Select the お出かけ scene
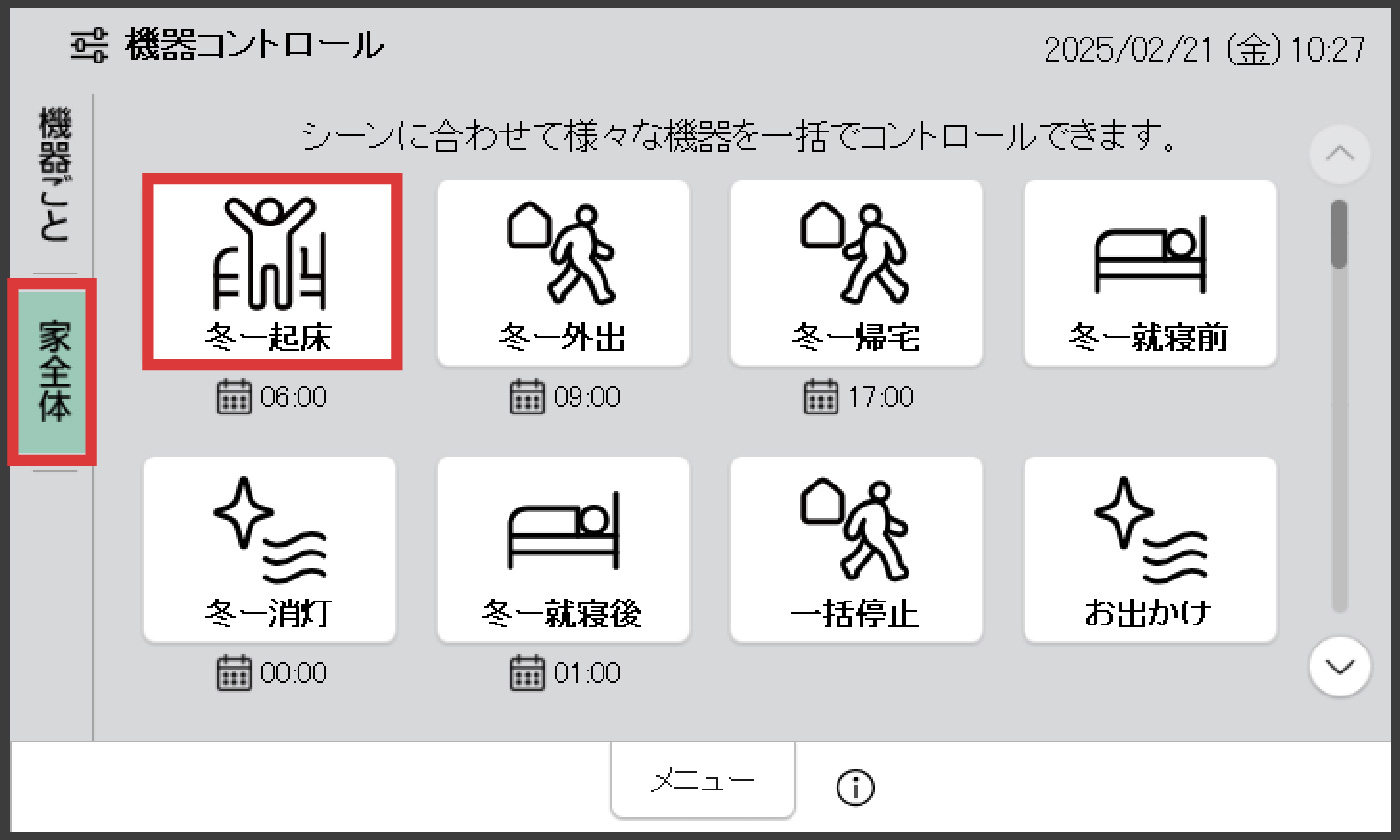This screenshot has height=840, width=1400. (x=1149, y=549)
